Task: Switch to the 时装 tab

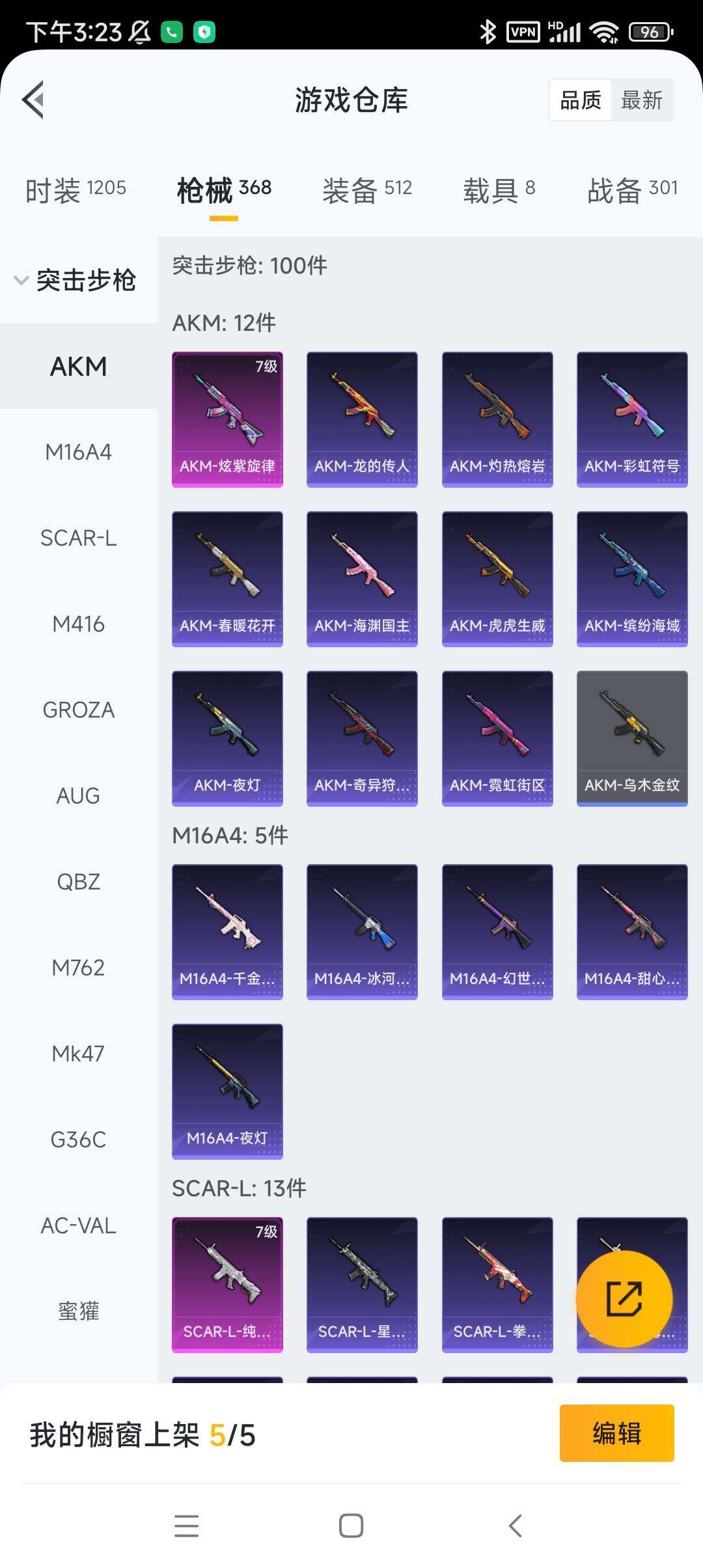Action: point(76,189)
